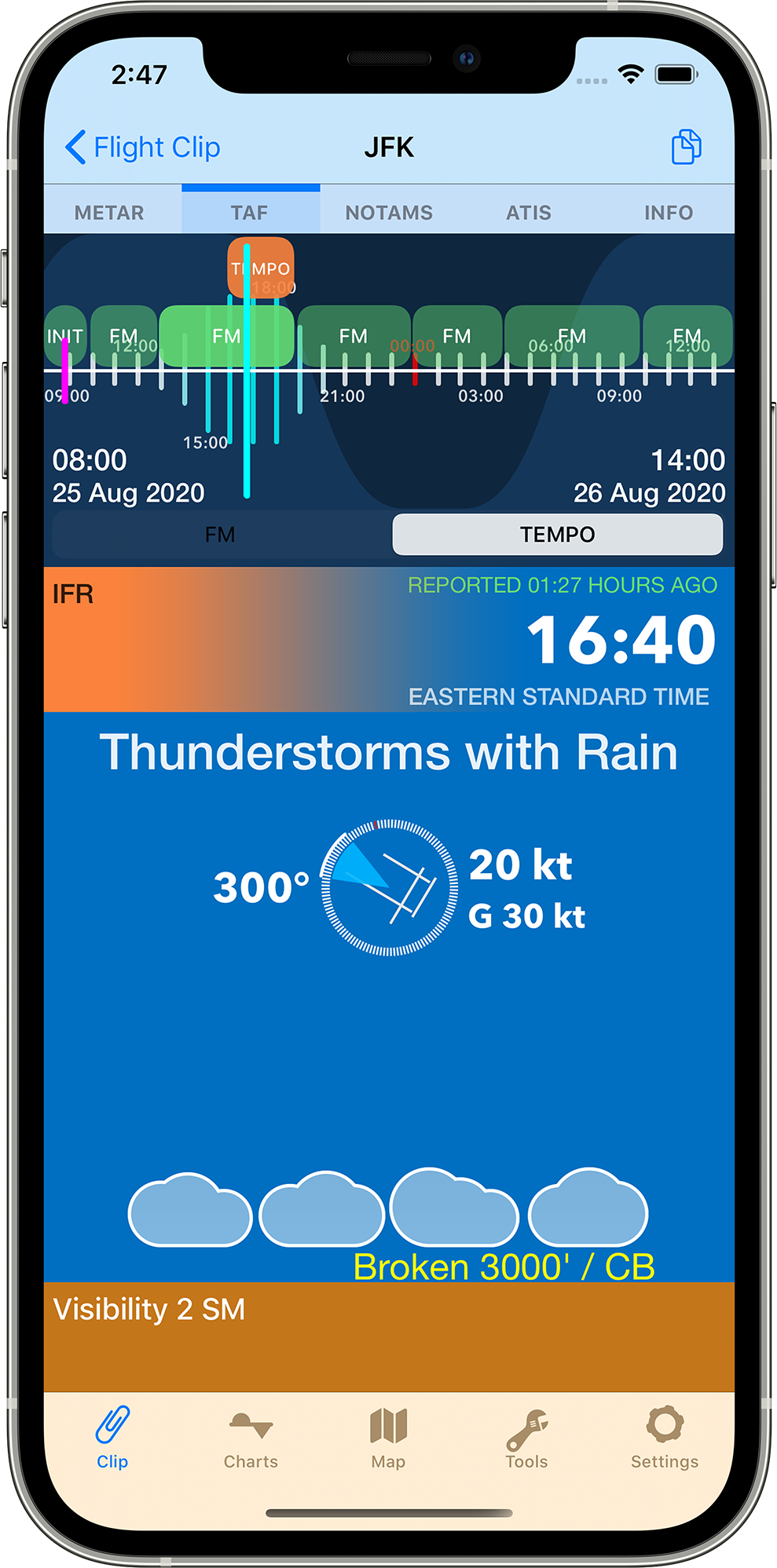
Task: Select the TAF tab
Action: [x=250, y=213]
